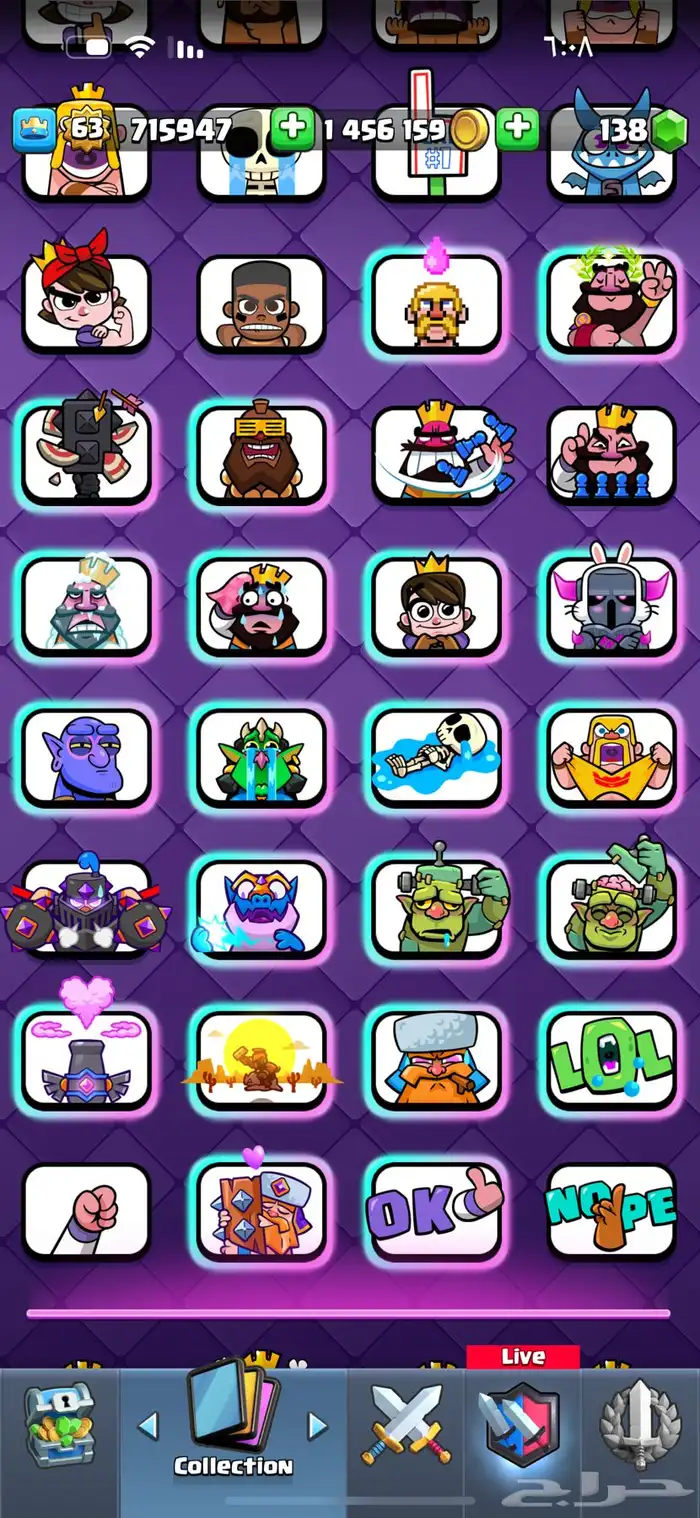Pick the purple OK thumbs-up emote

(x=436, y=1211)
